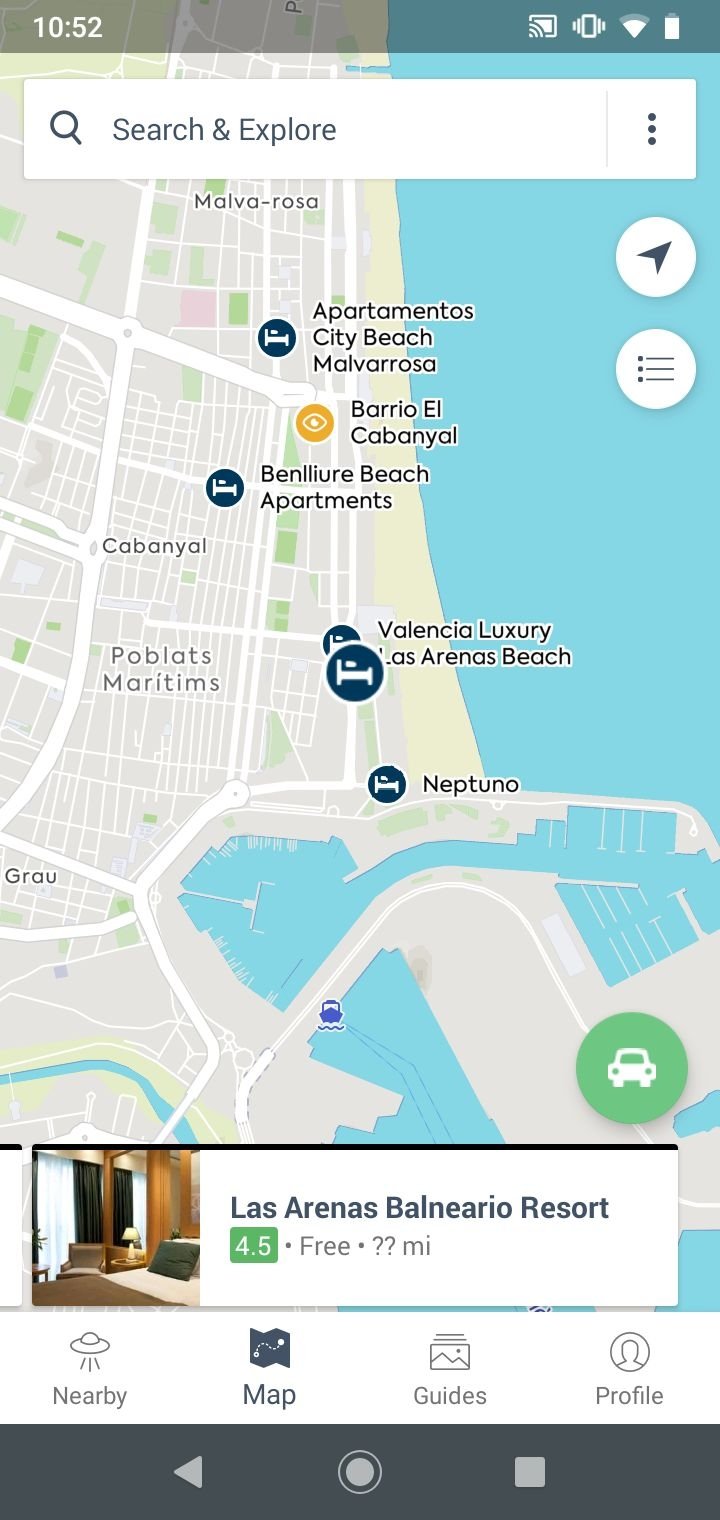Open recent apps from navigation bar
Image resolution: width=720 pixels, height=1520 pixels.
pos(530,1471)
